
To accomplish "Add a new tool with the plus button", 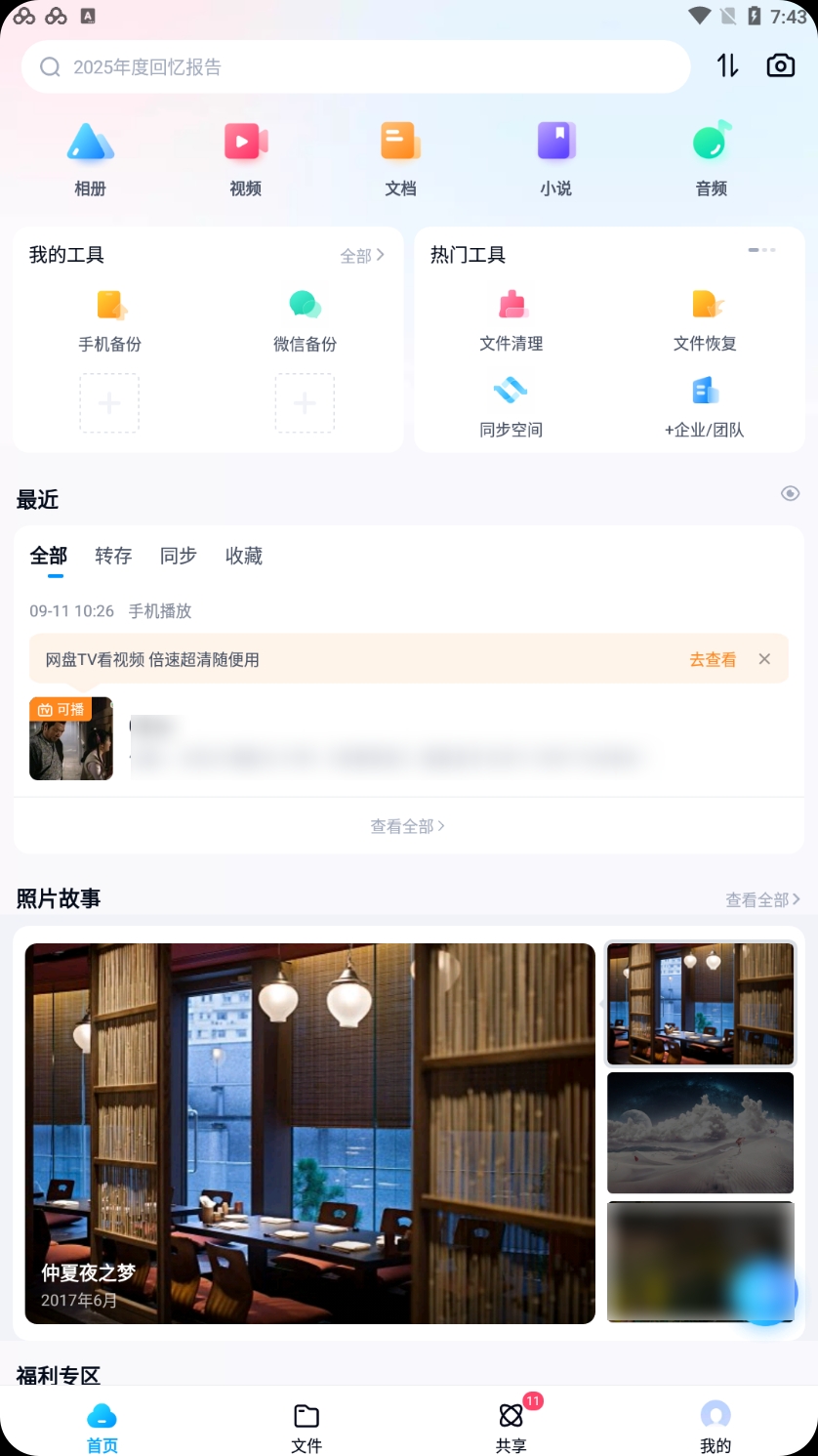I will pyautogui.click(x=109, y=402).
